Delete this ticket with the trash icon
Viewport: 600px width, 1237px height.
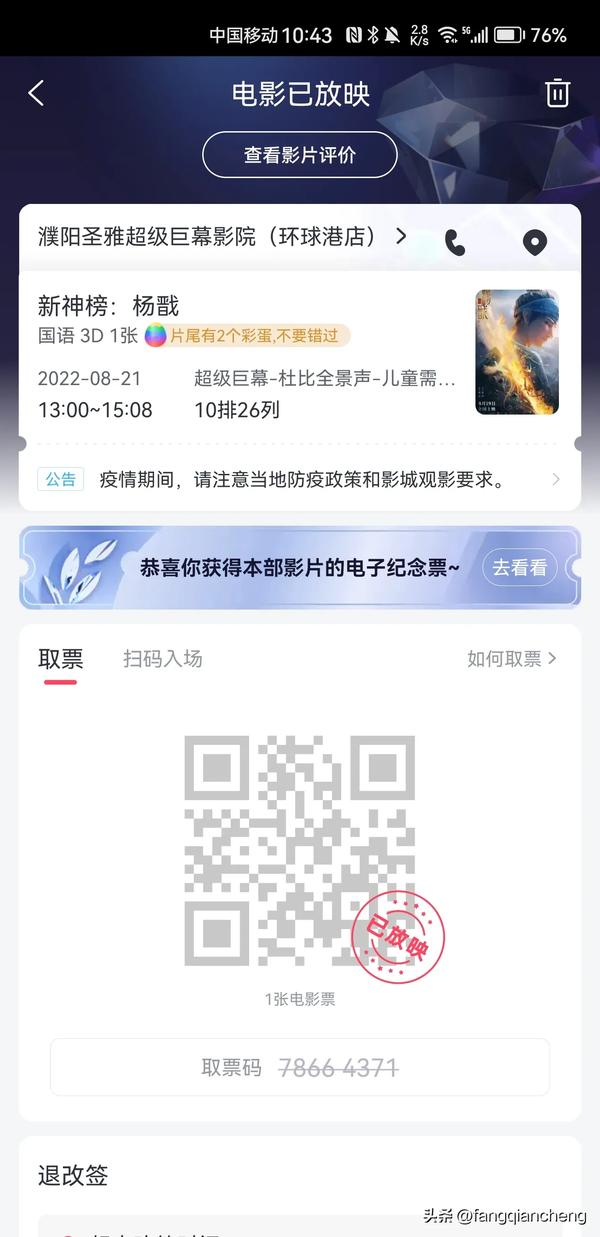tap(557, 94)
